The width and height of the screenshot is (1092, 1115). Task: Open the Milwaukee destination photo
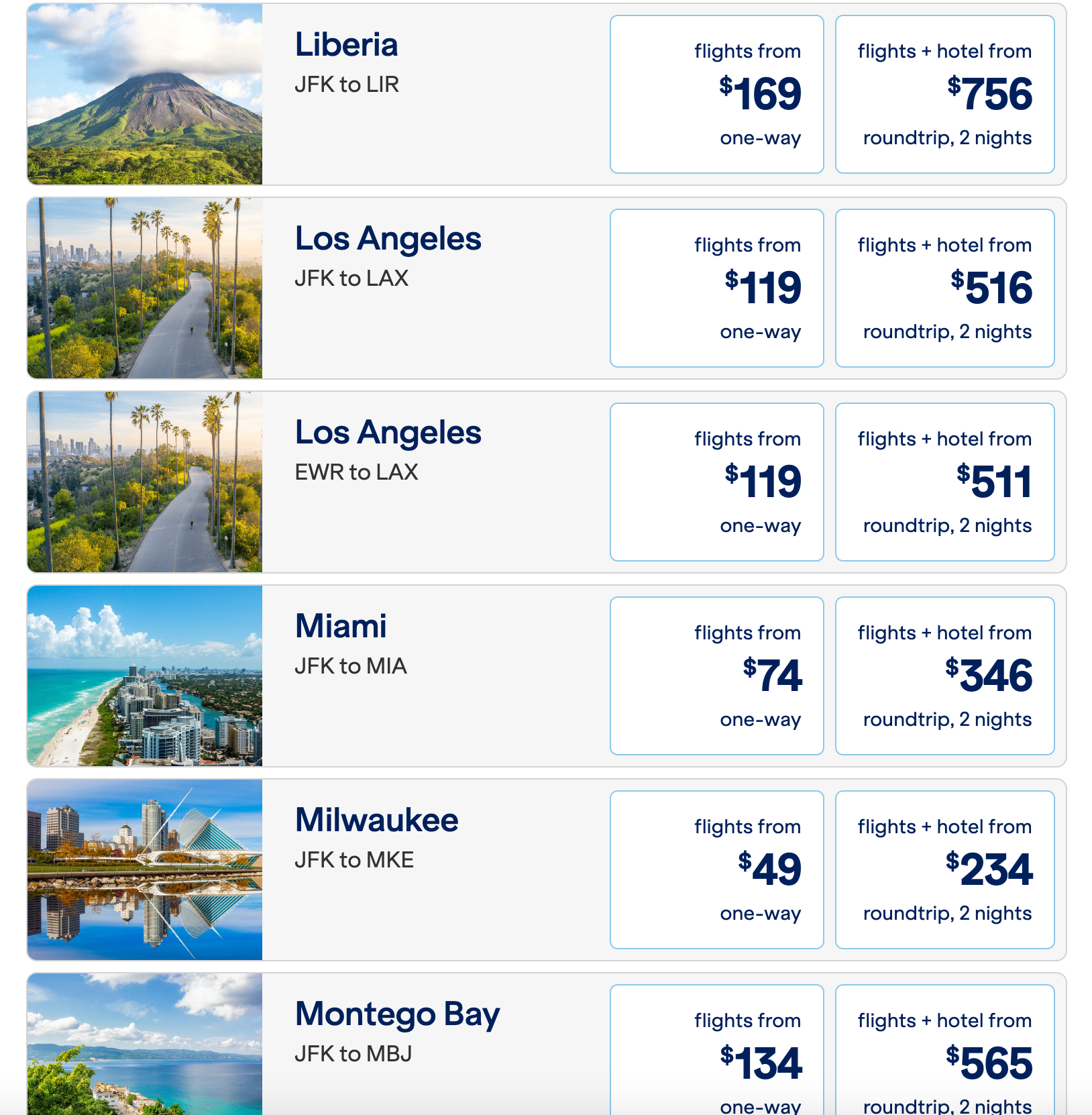point(145,869)
